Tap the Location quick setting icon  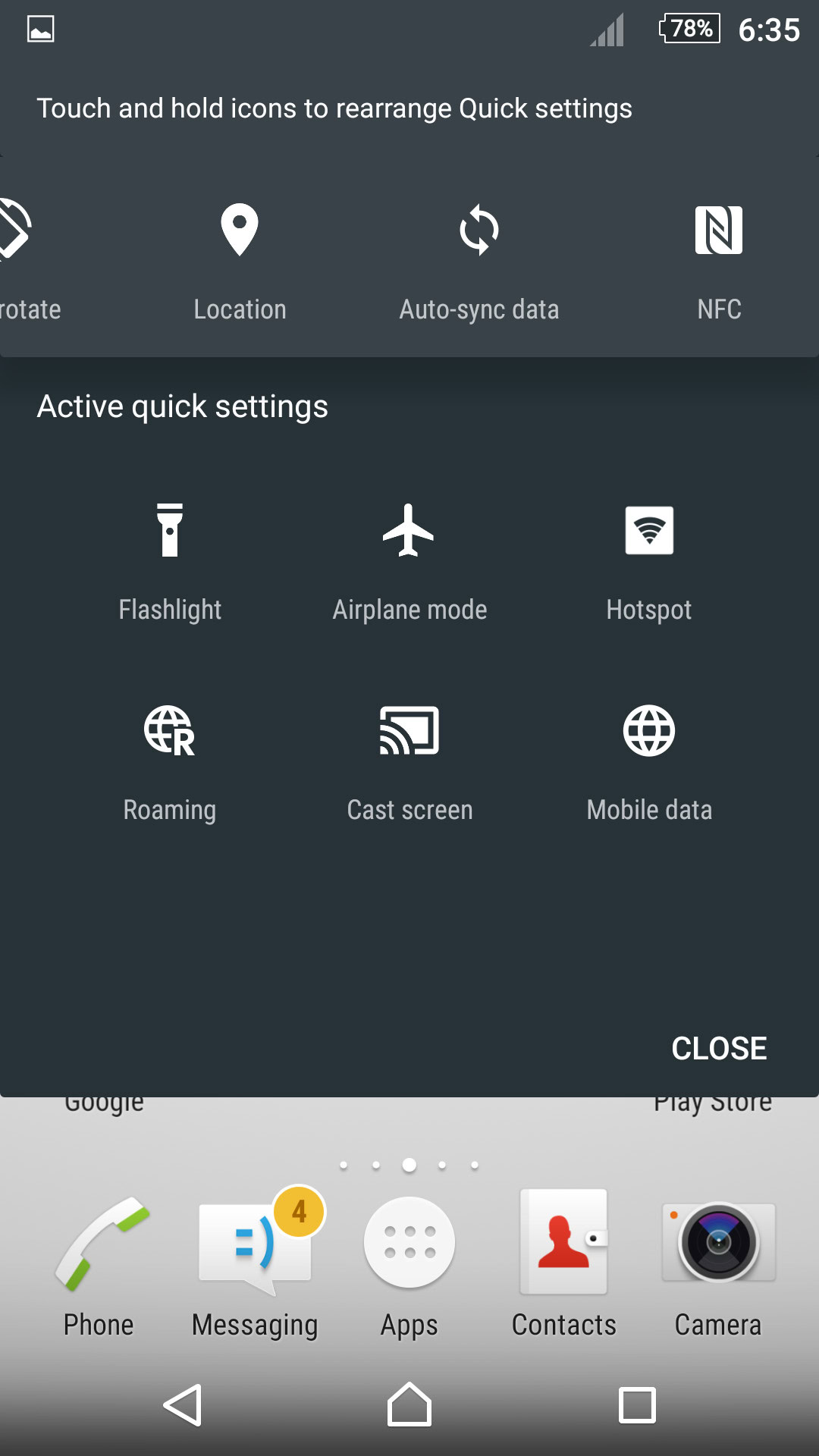point(240,231)
